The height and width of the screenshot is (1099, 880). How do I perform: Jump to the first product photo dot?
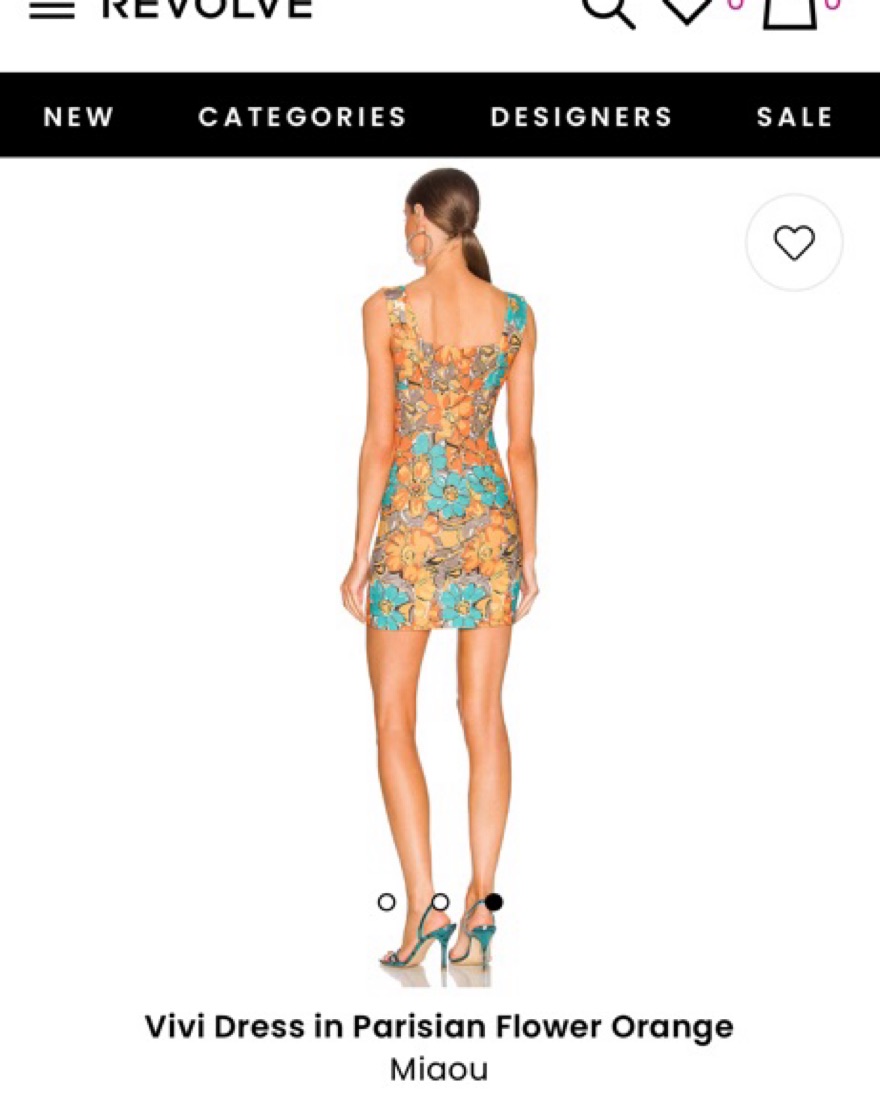[x=387, y=902]
